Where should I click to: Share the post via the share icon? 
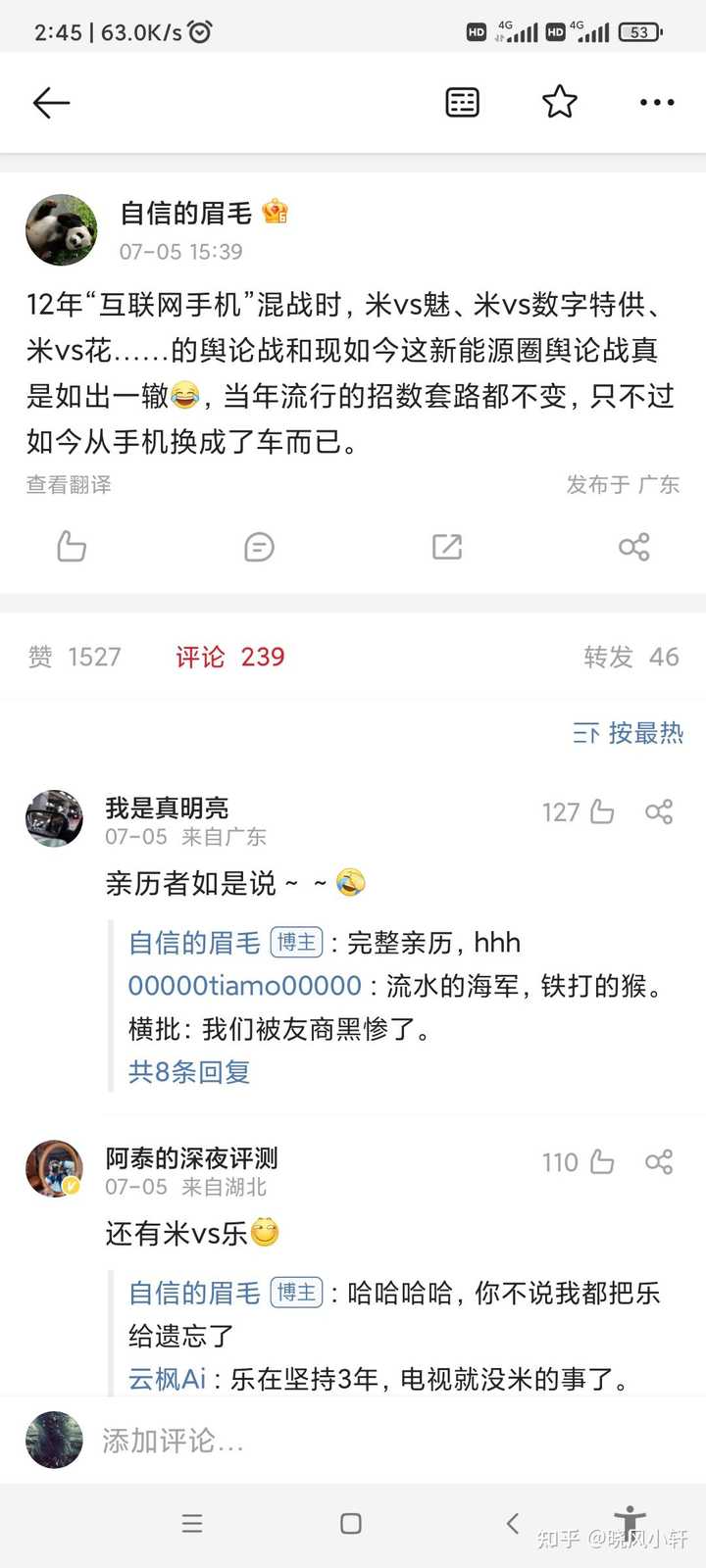[634, 547]
